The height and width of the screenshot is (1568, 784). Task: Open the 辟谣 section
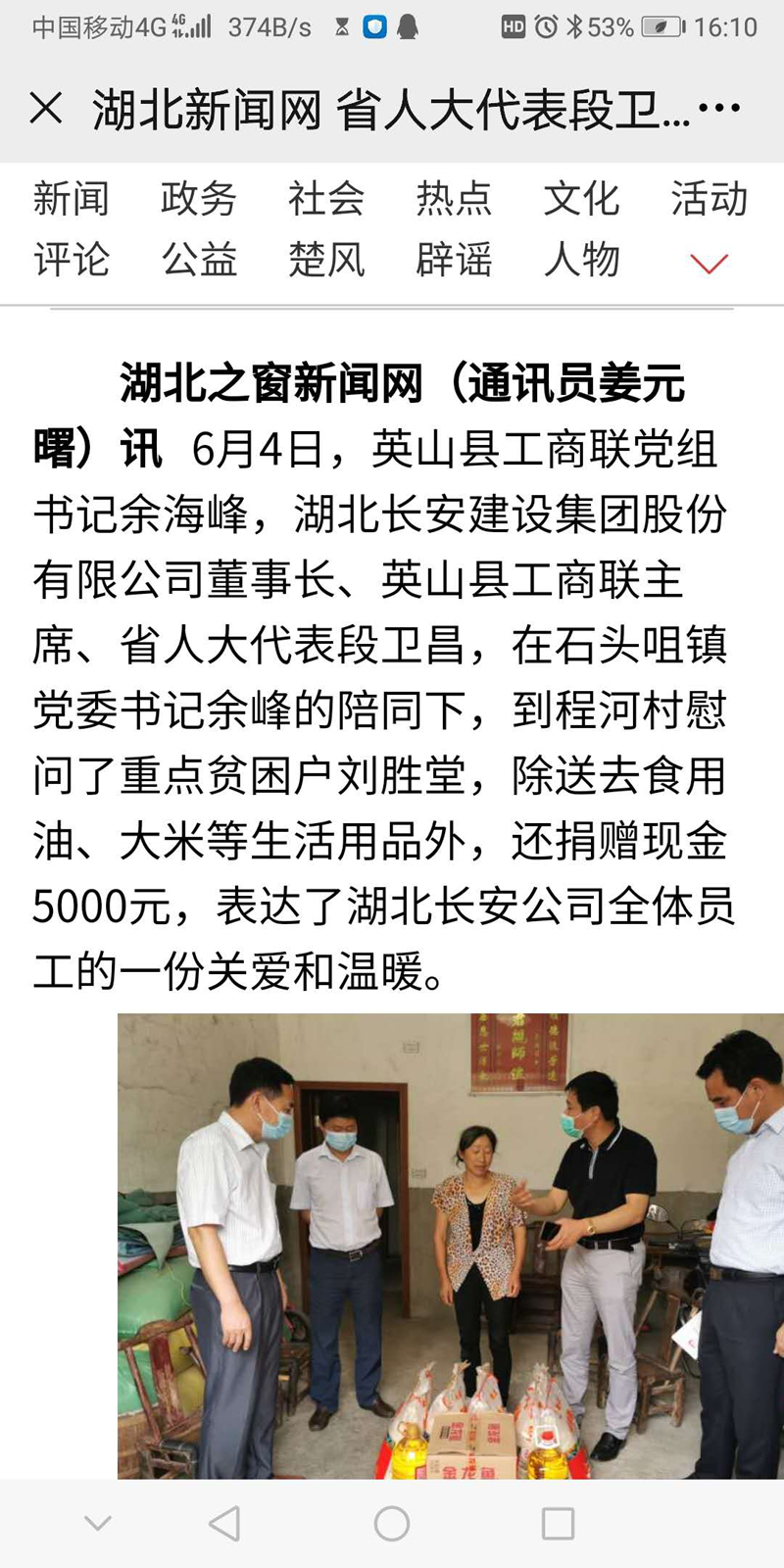[454, 261]
